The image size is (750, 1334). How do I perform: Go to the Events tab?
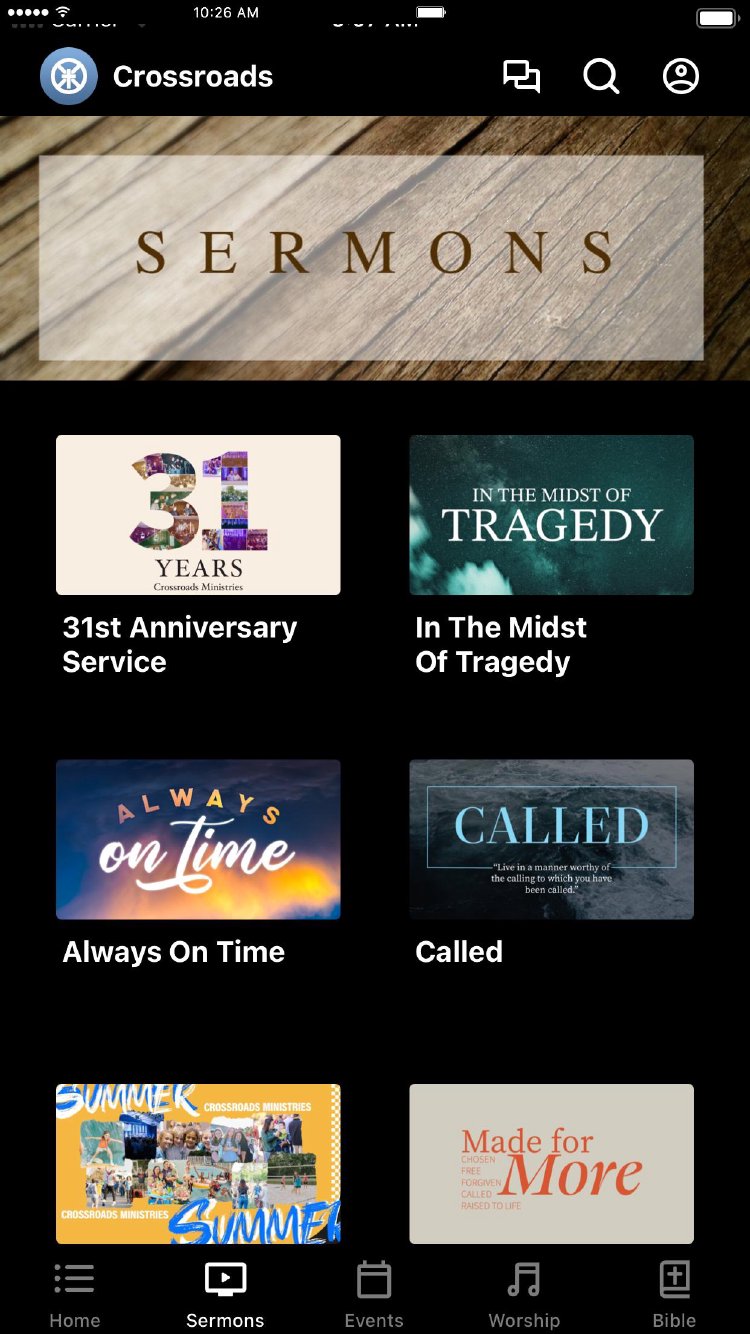click(x=374, y=1294)
